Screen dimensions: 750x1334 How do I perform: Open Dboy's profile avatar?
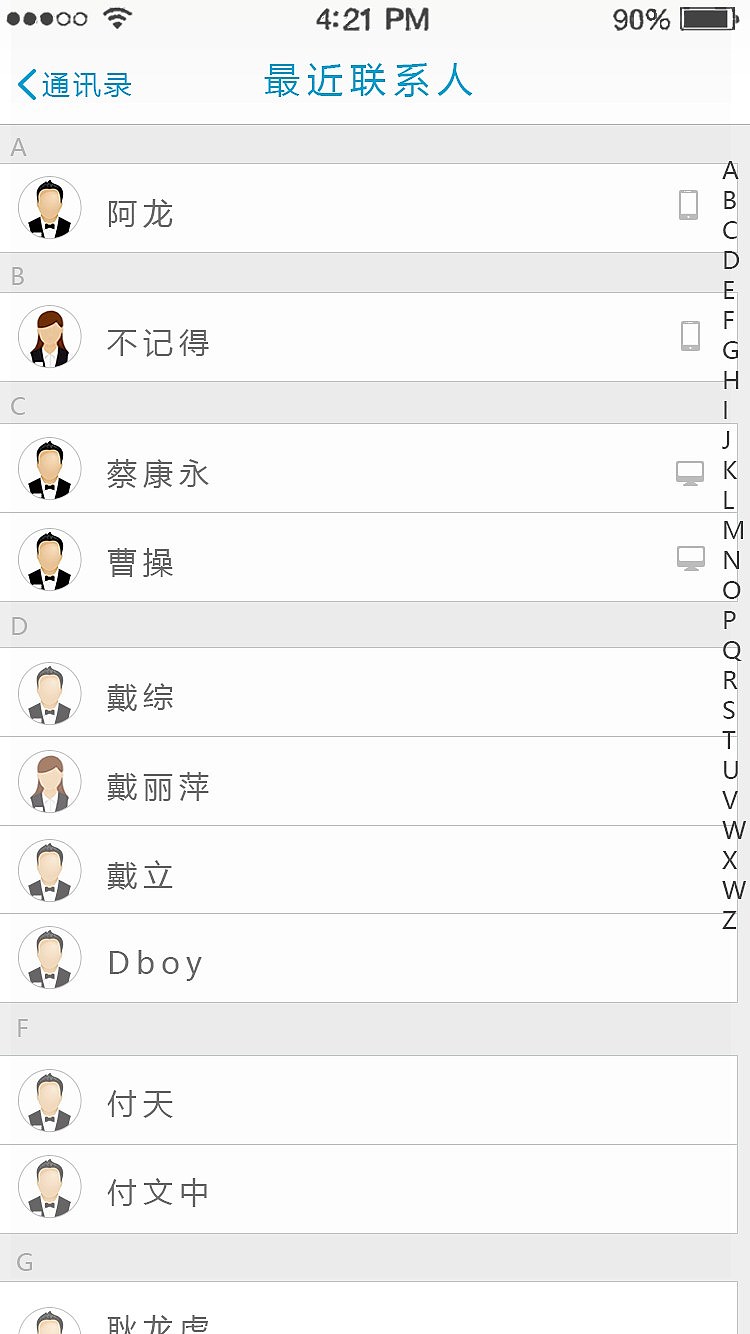click(x=49, y=957)
